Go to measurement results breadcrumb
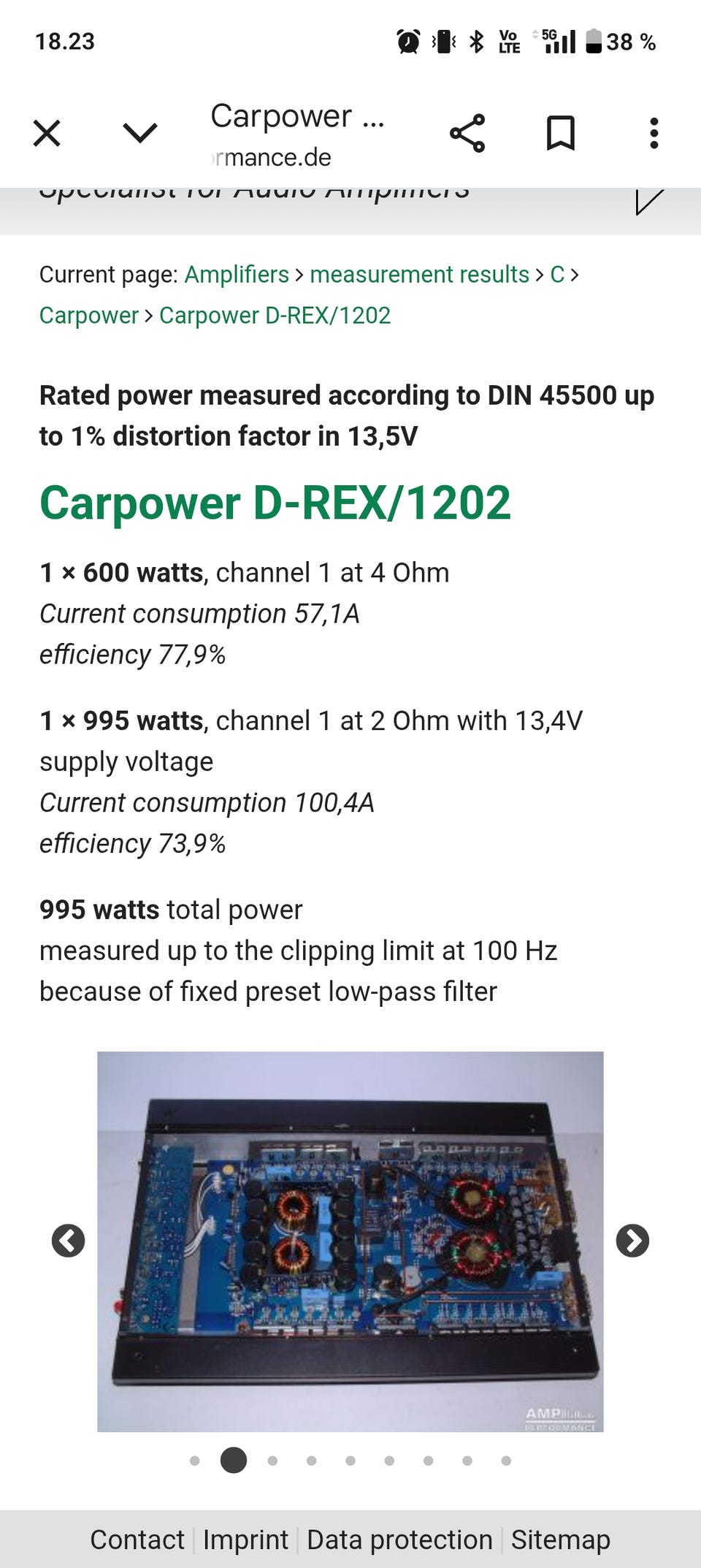Image resolution: width=701 pixels, height=1568 pixels. [419, 274]
